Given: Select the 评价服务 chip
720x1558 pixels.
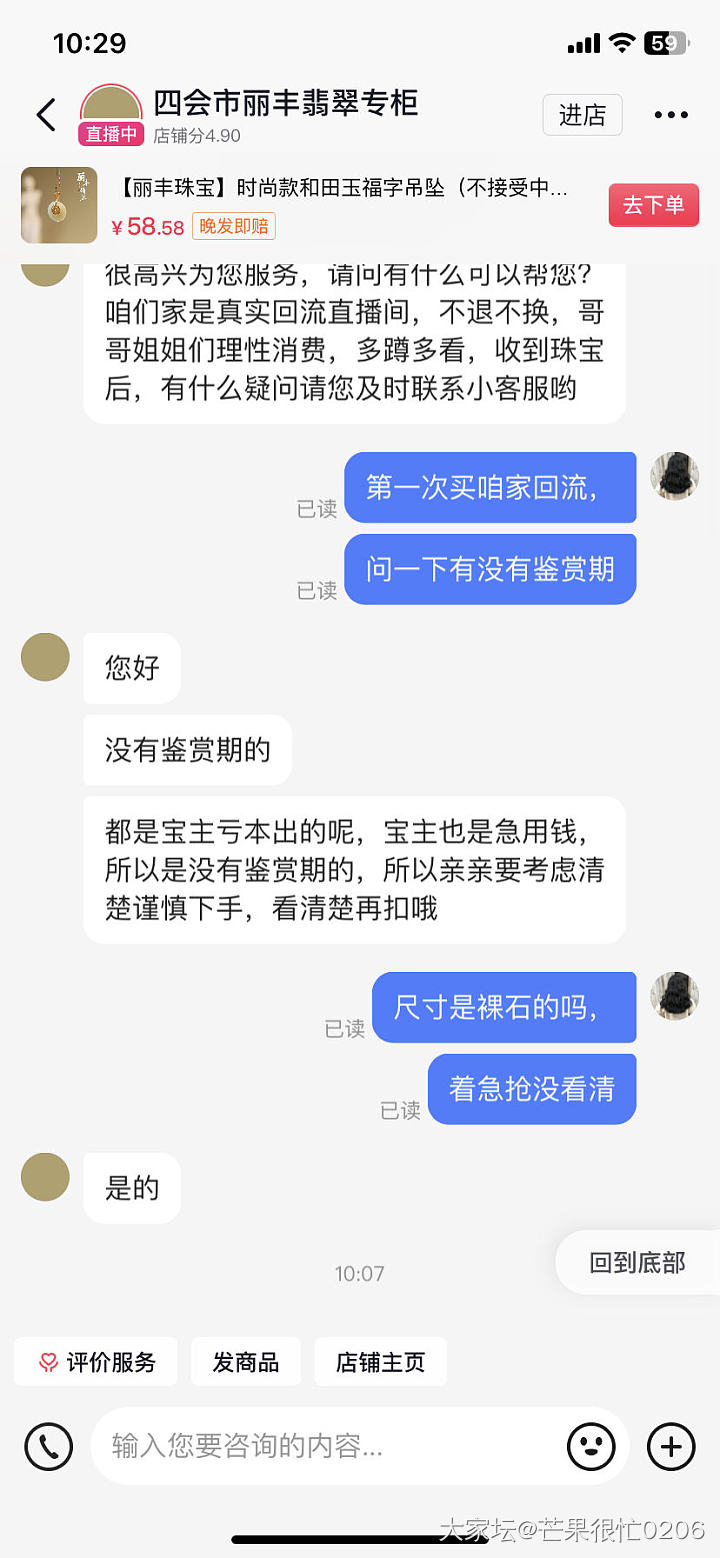Looking at the screenshot, I should pos(96,1362).
